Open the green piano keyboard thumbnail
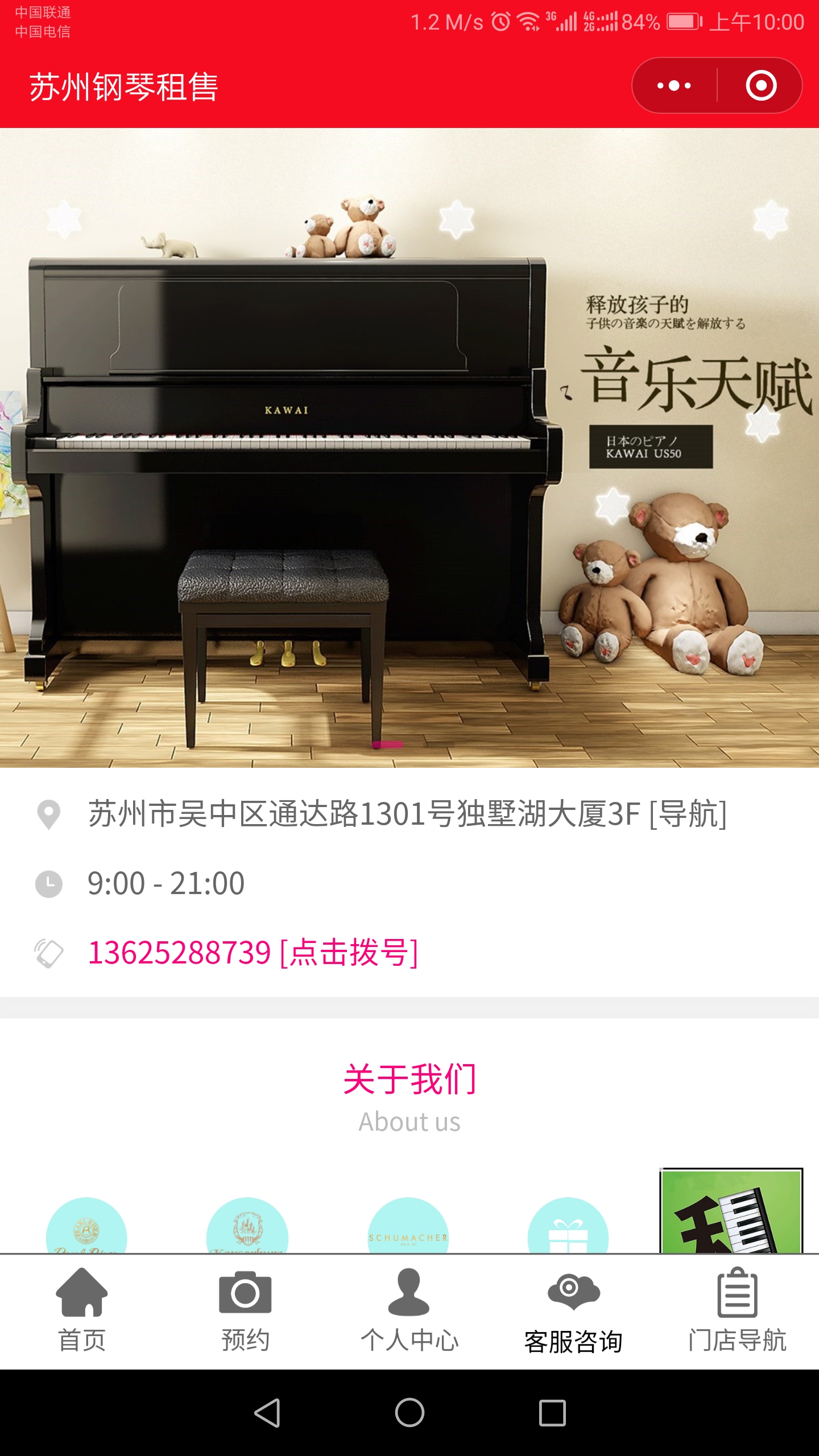This screenshot has width=819, height=1456. pos(731,1211)
